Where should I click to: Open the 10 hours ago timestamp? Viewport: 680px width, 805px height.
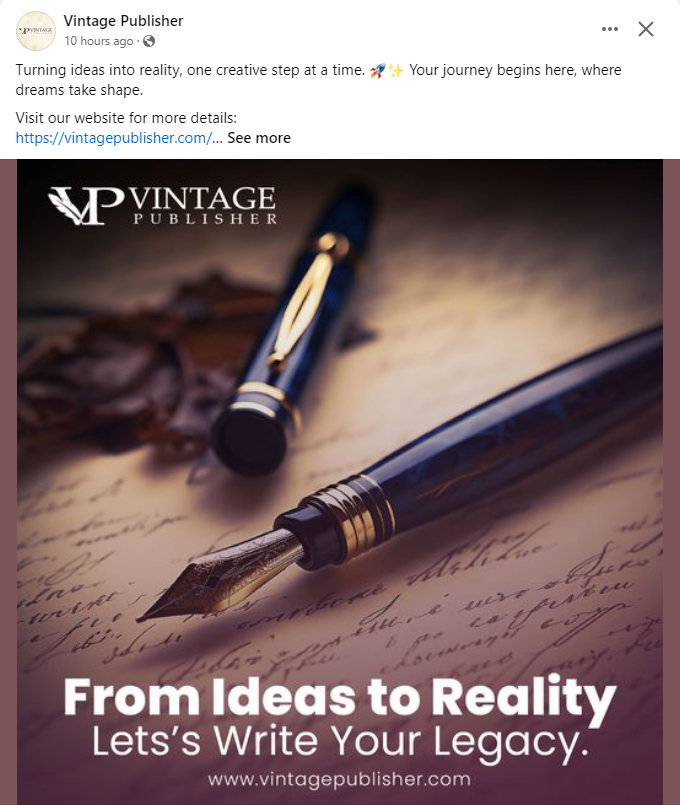(x=98, y=41)
